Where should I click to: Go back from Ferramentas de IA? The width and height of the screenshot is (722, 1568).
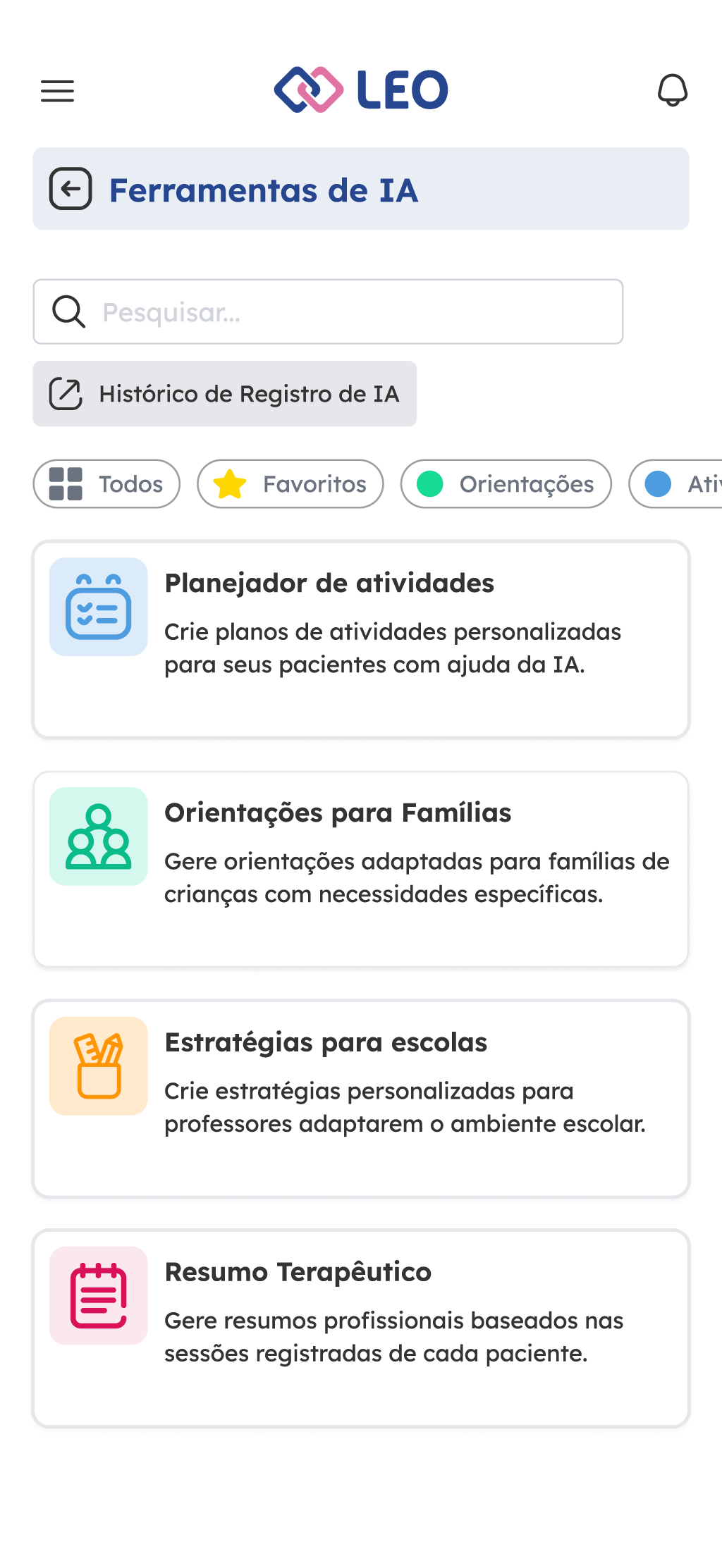click(71, 189)
